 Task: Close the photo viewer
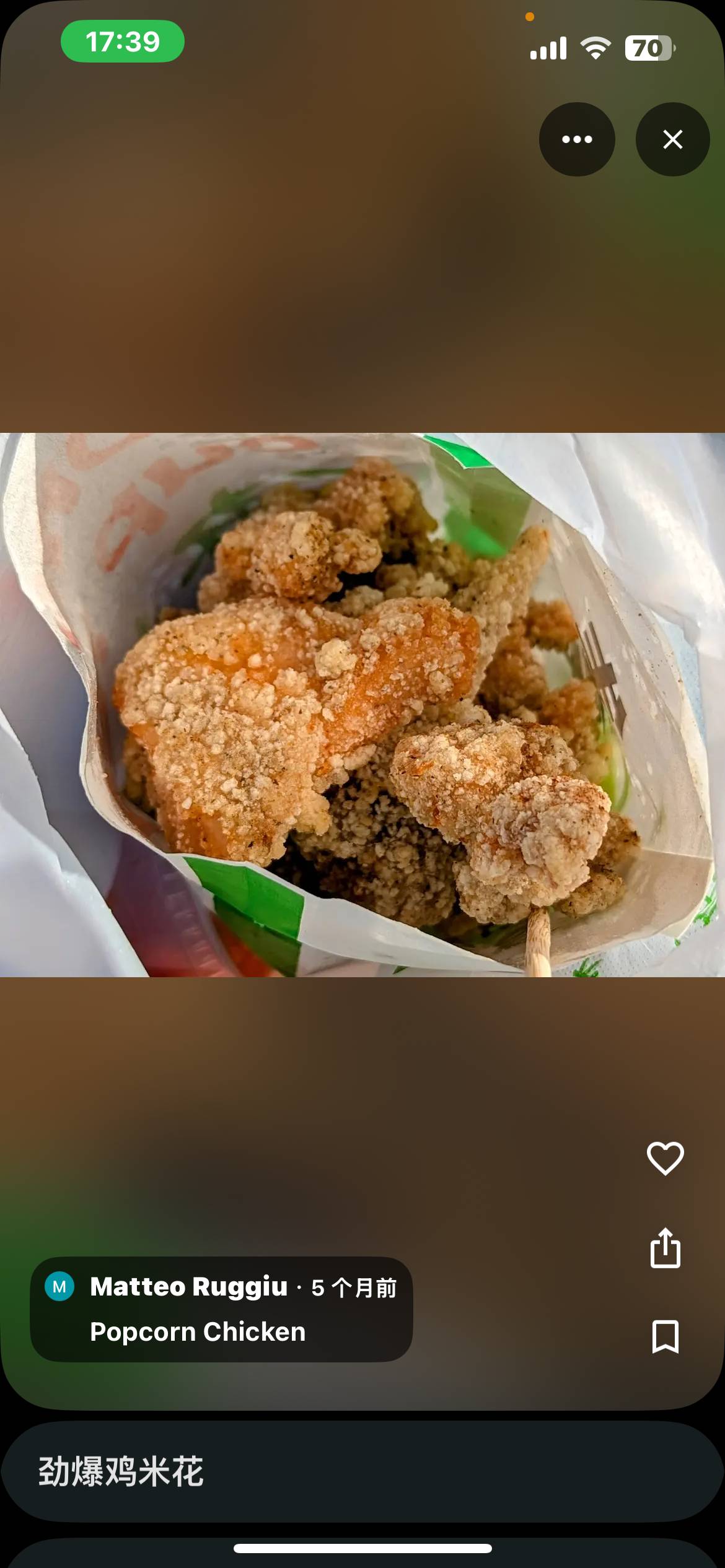tap(672, 139)
